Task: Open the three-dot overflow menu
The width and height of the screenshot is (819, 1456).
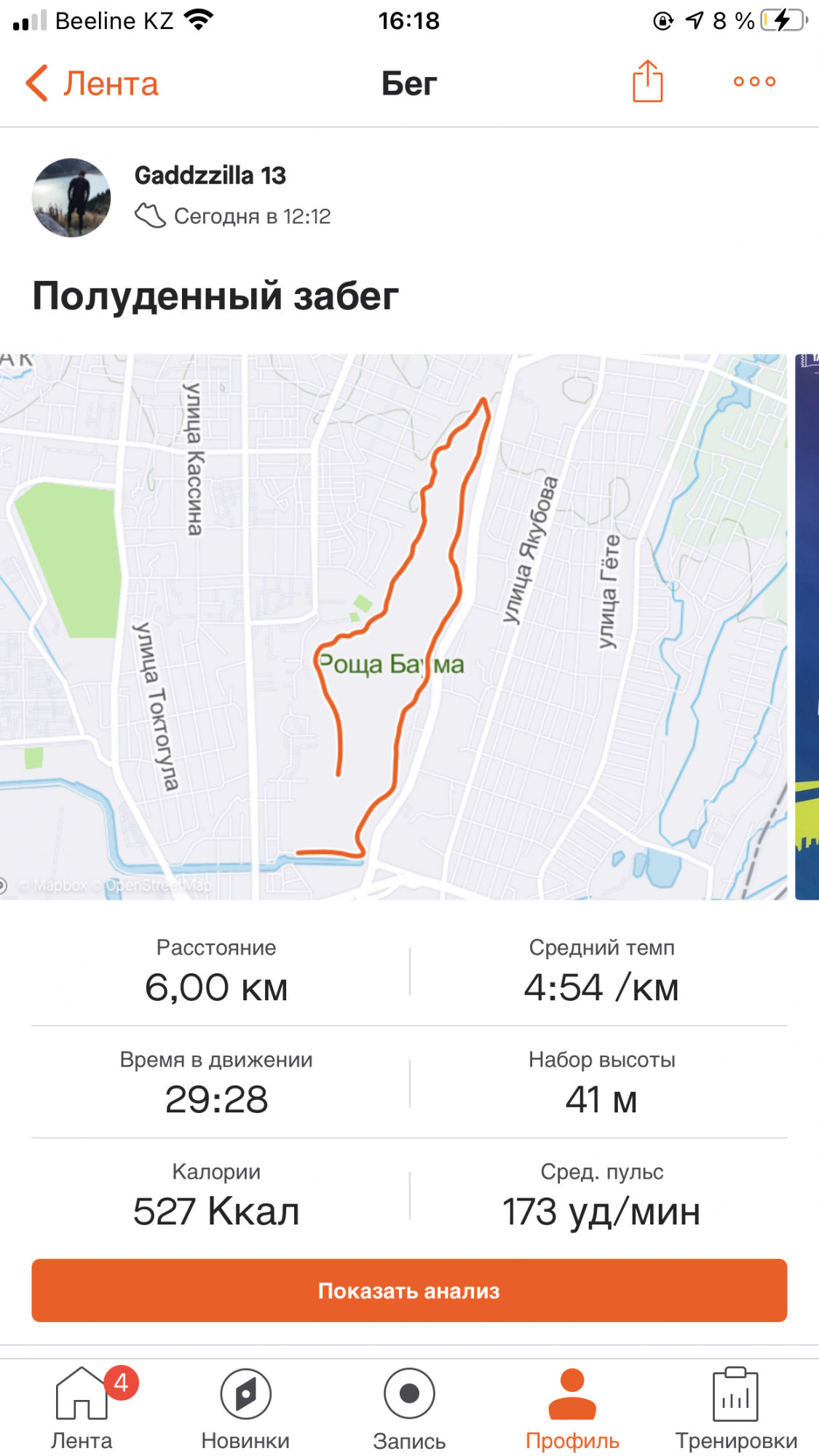Action: pos(754,82)
